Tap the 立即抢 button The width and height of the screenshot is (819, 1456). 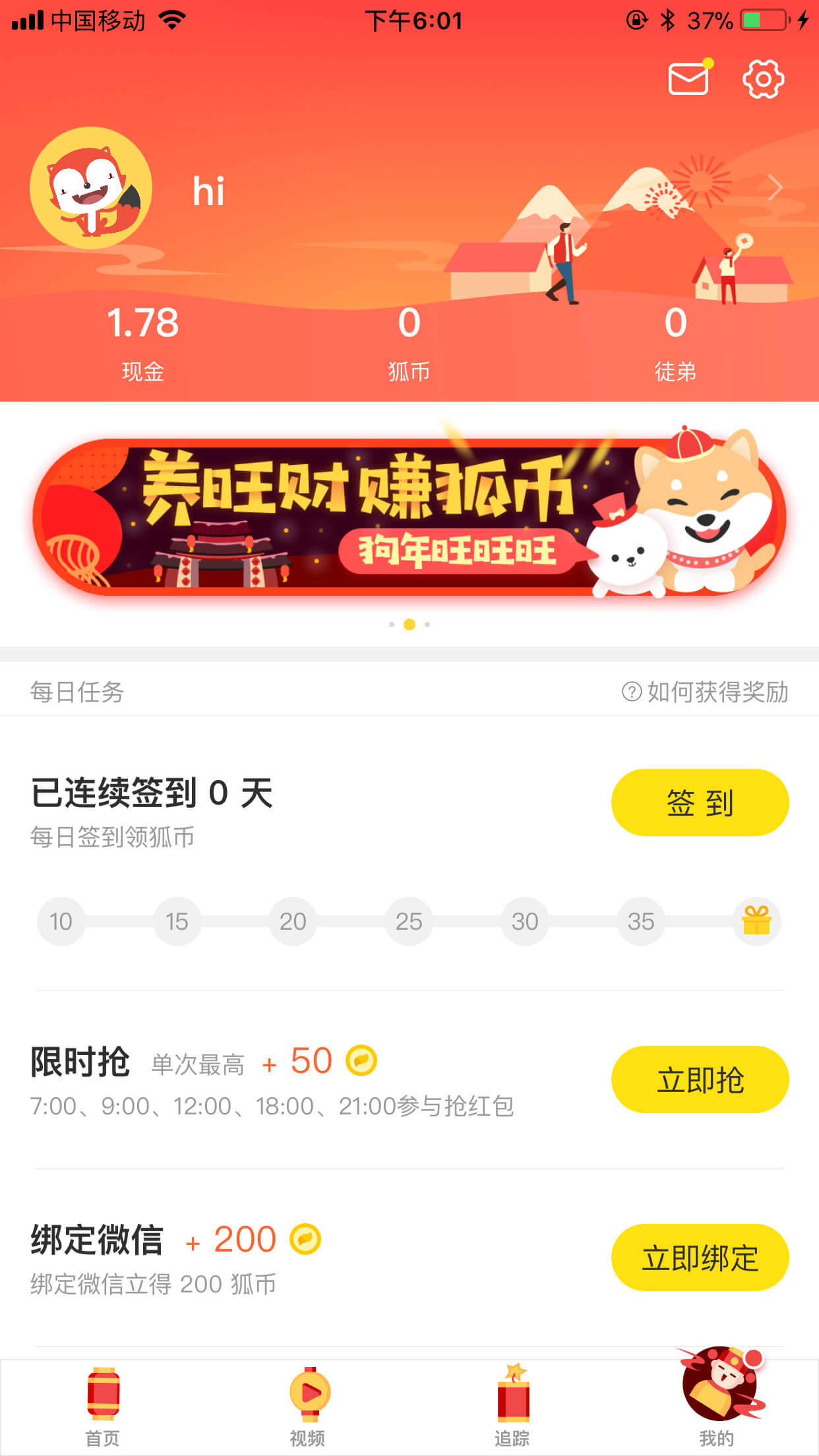(700, 1079)
